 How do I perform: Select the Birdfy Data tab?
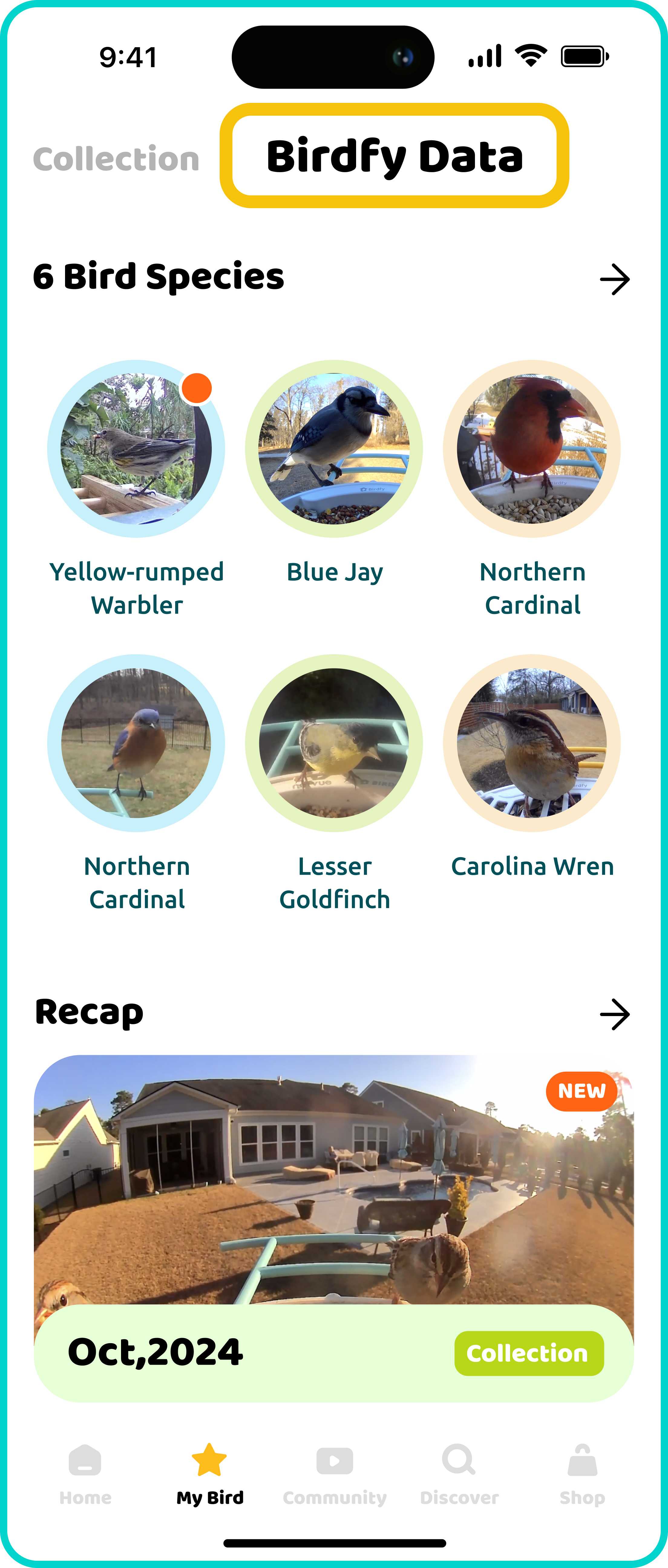click(394, 156)
